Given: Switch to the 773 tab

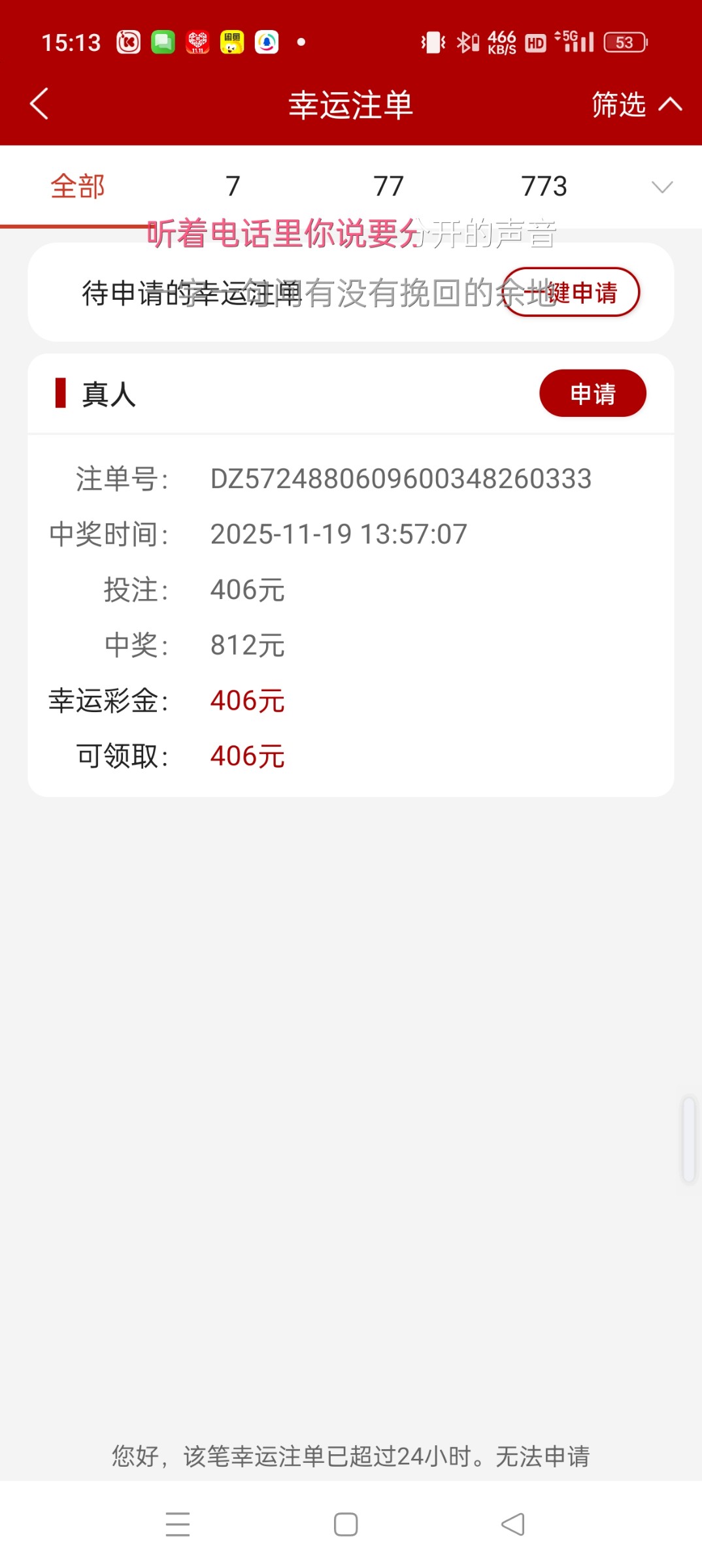Looking at the screenshot, I should pyautogui.click(x=544, y=187).
